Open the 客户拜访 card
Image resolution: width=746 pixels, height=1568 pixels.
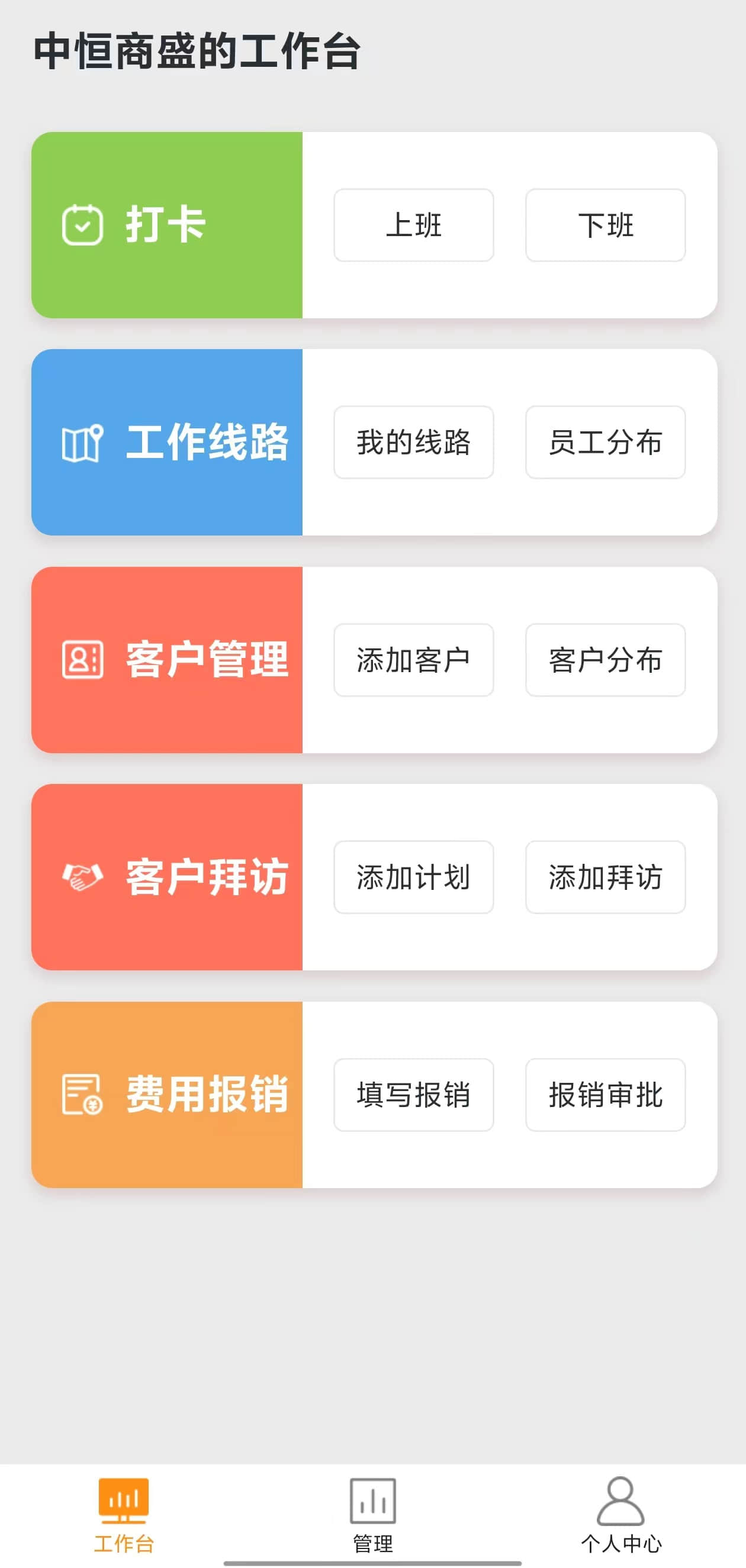click(x=167, y=877)
